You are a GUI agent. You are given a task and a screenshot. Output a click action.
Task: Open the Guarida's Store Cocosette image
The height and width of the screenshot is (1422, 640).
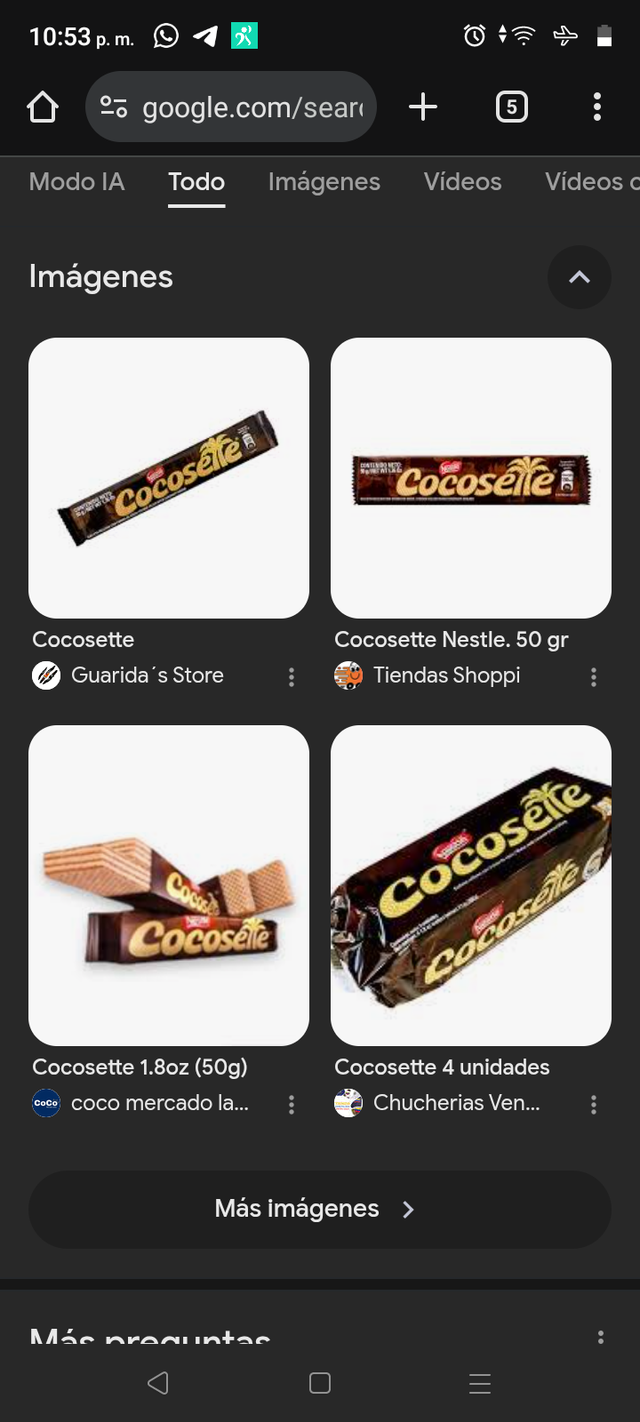(x=169, y=478)
